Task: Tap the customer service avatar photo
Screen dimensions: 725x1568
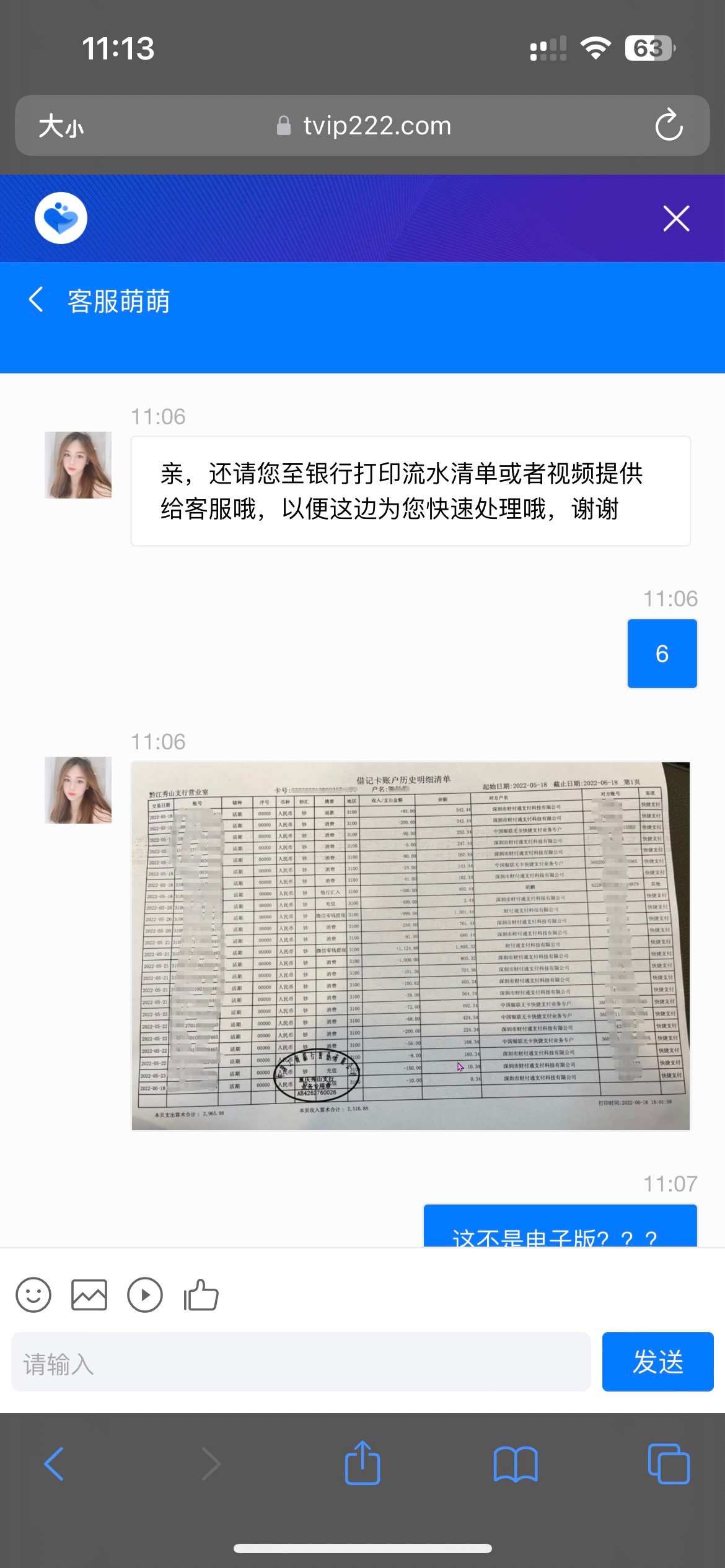Action: (x=78, y=464)
